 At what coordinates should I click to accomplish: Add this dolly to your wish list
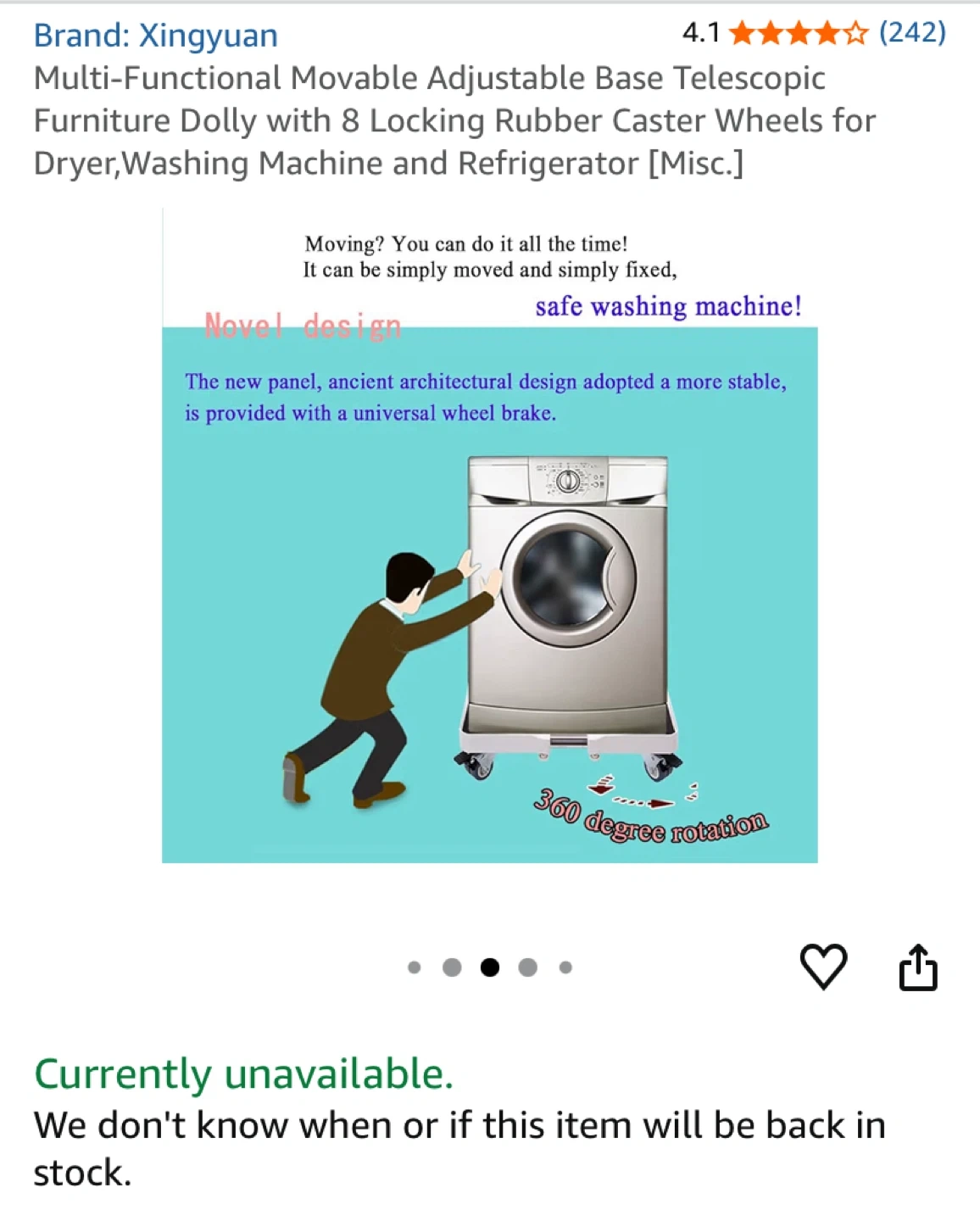pos(823,967)
